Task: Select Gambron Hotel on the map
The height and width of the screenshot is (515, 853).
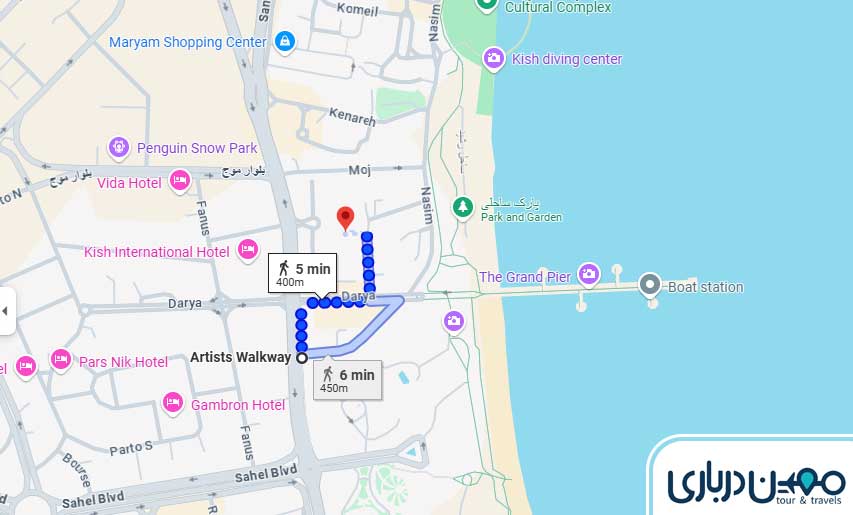Action: [x=173, y=403]
